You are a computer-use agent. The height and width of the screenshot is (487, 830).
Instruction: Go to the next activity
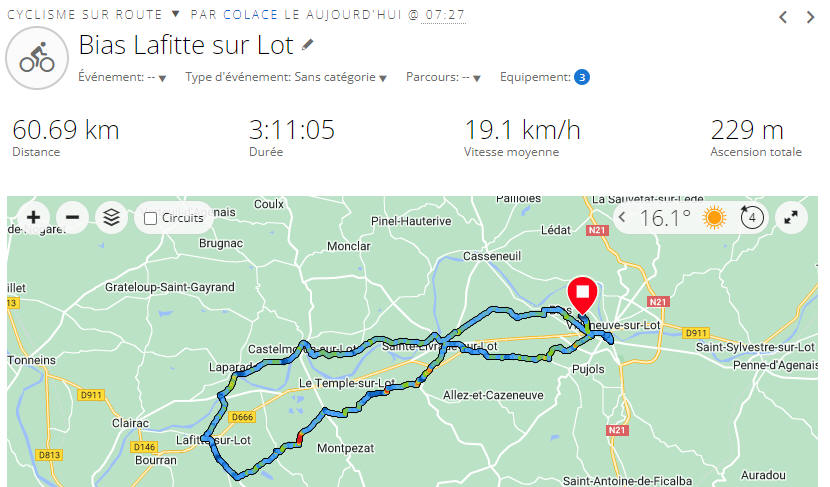(x=811, y=17)
